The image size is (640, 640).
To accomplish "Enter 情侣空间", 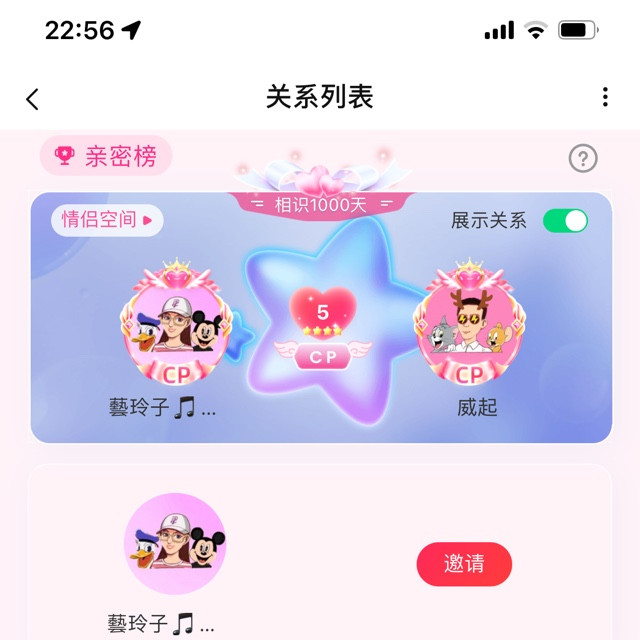I will tap(107, 220).
